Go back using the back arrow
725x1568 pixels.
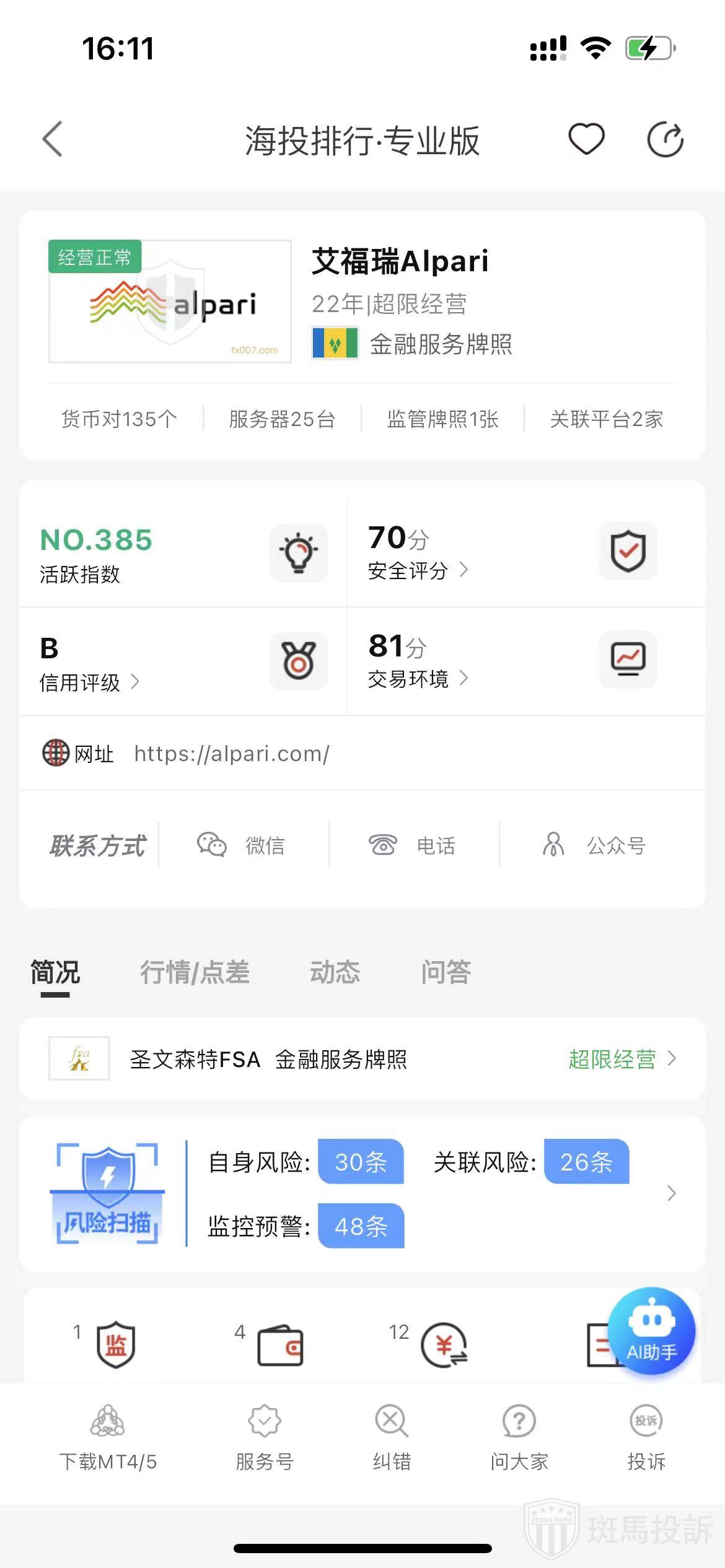53,139
